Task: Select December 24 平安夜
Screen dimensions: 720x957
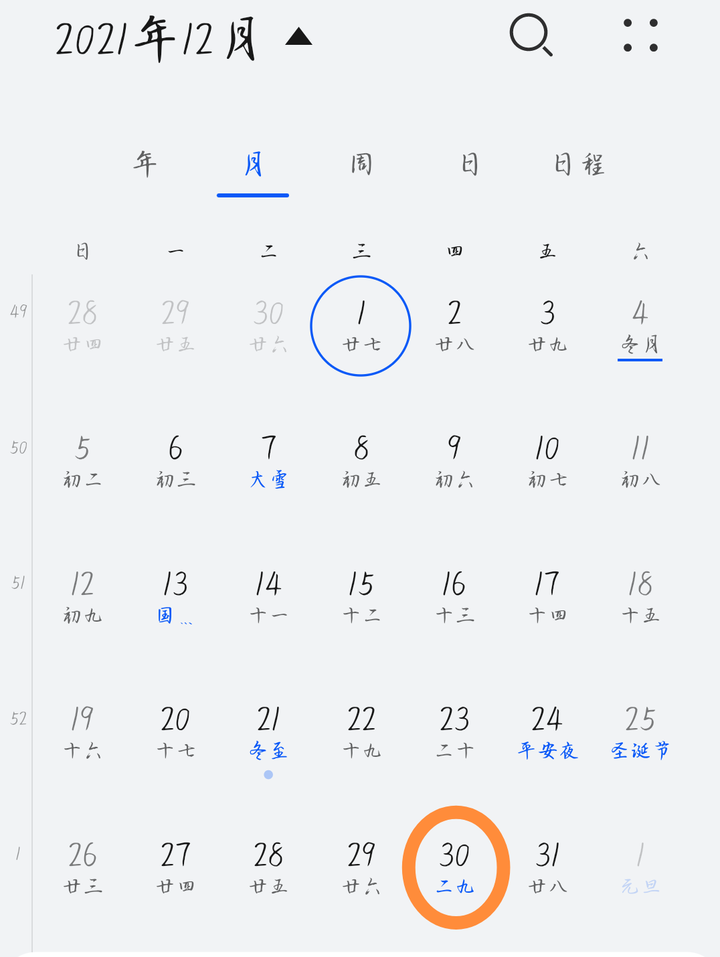Action: click(547, 732)
